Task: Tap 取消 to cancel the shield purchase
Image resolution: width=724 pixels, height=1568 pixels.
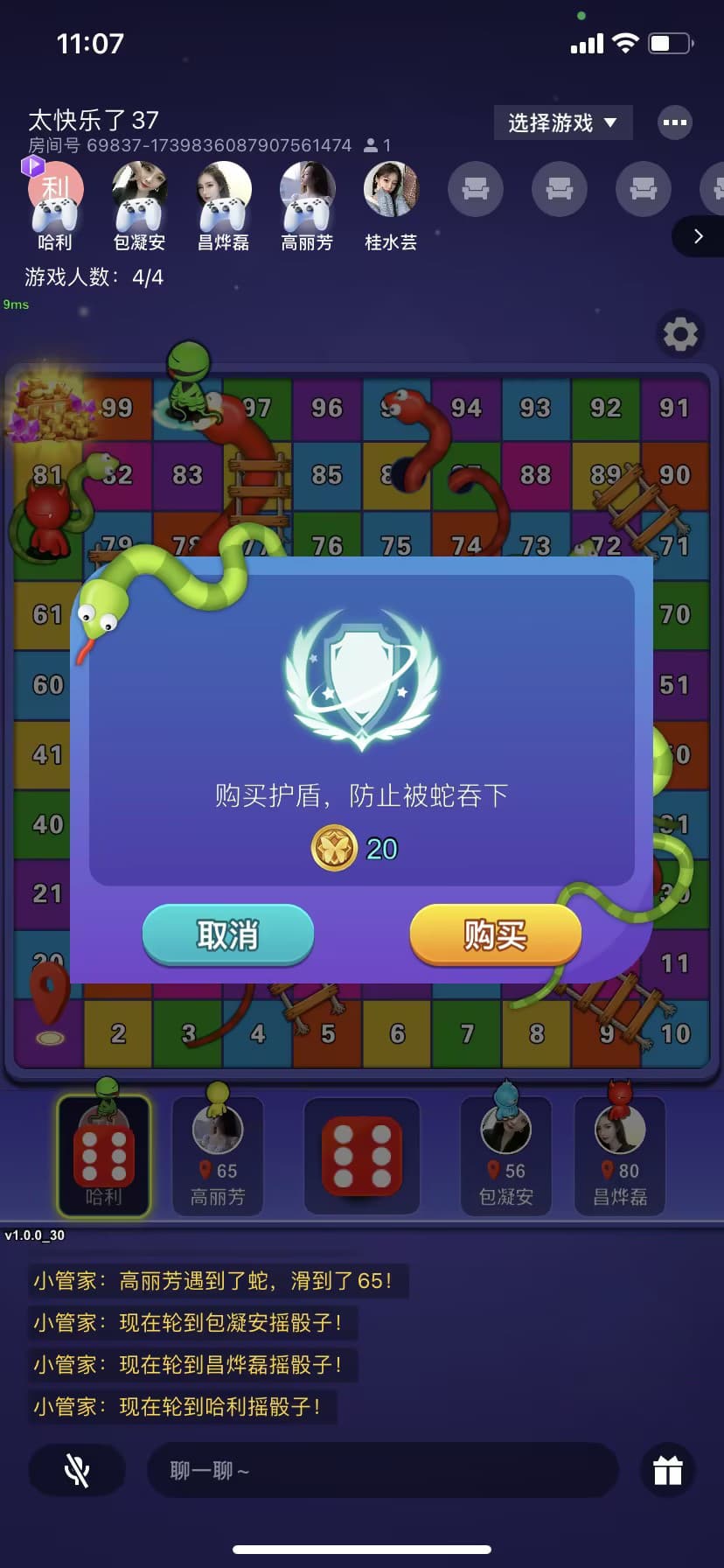Action: (227, 934)
